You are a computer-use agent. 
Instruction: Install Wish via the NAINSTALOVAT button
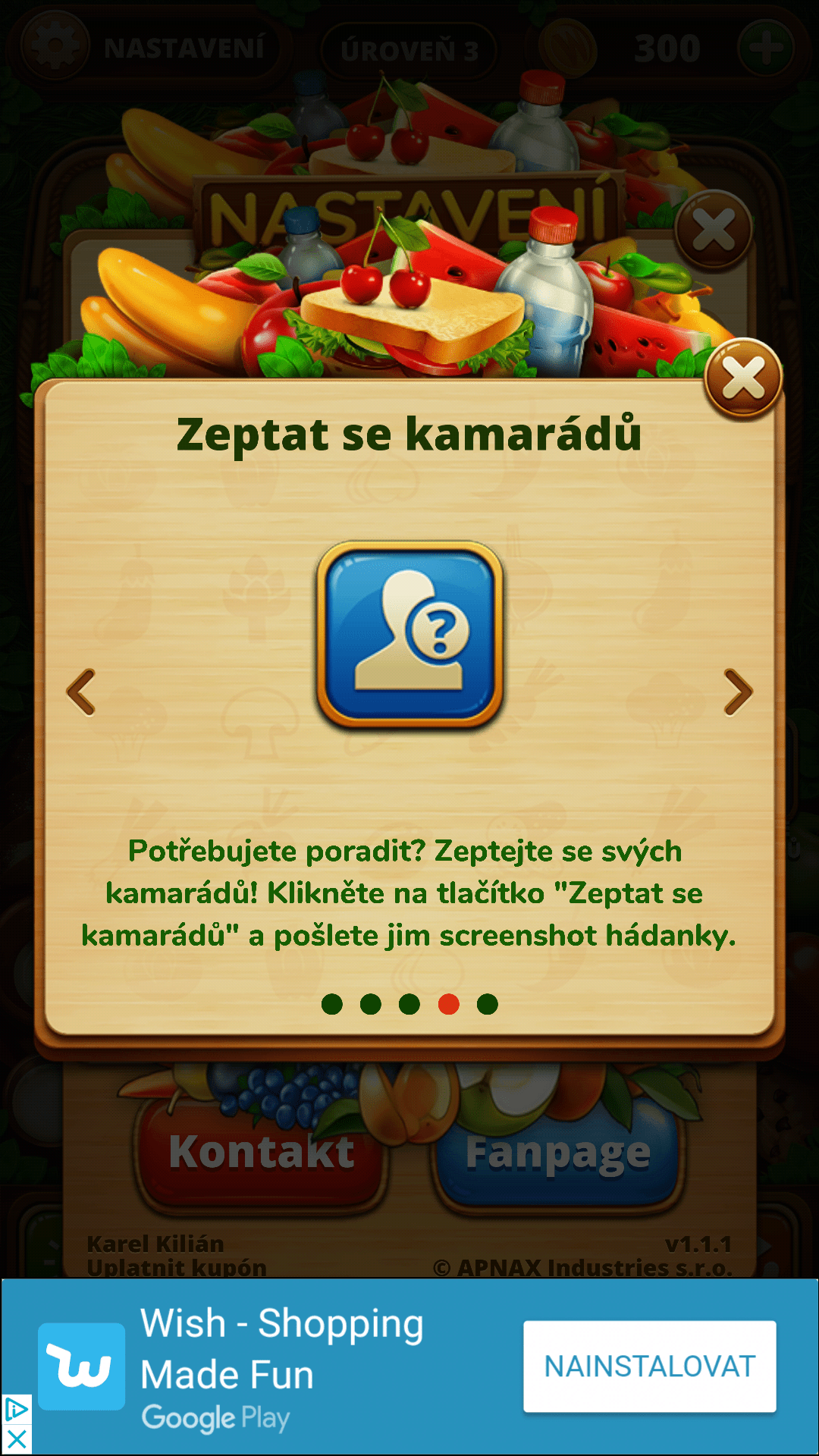click(650, 1367)
